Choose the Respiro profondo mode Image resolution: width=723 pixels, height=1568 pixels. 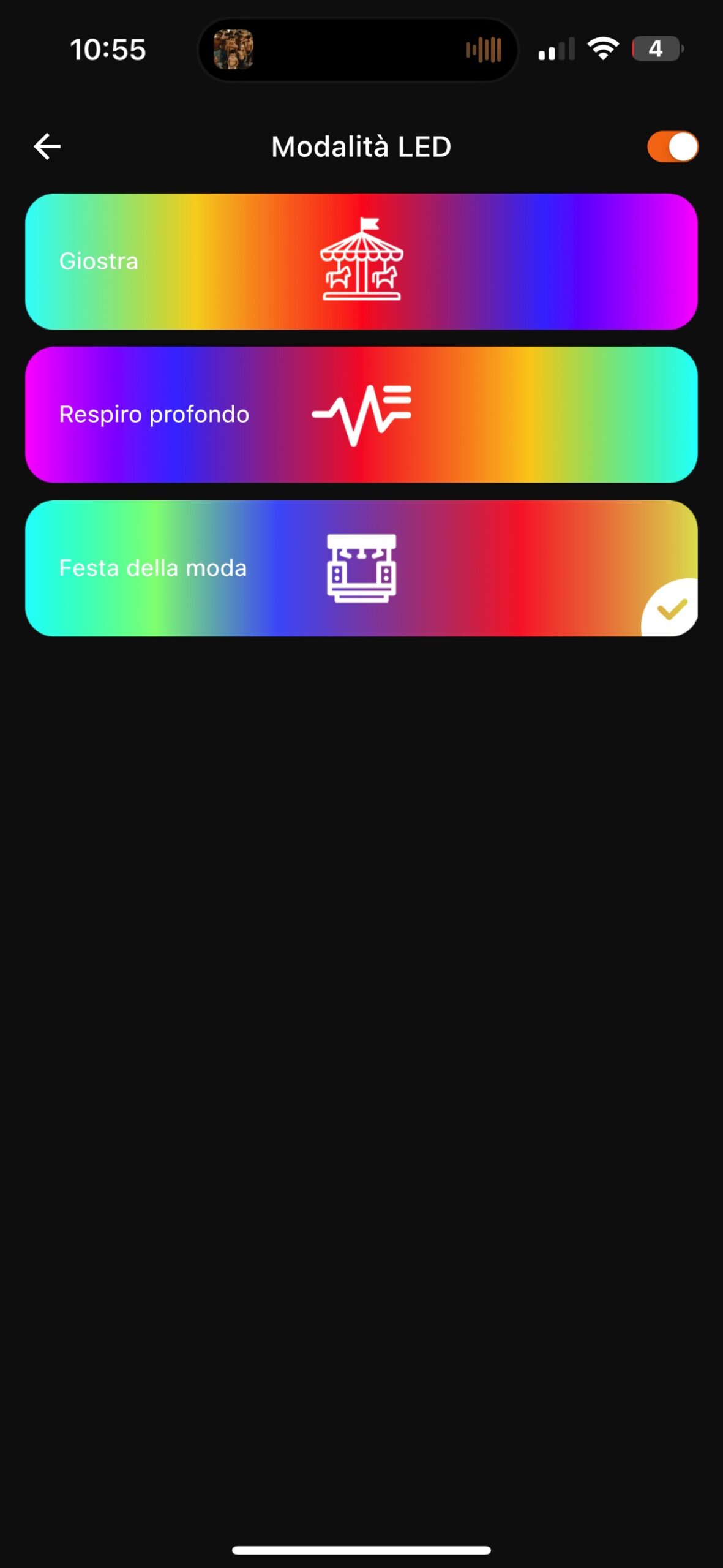tap(361, 415)
